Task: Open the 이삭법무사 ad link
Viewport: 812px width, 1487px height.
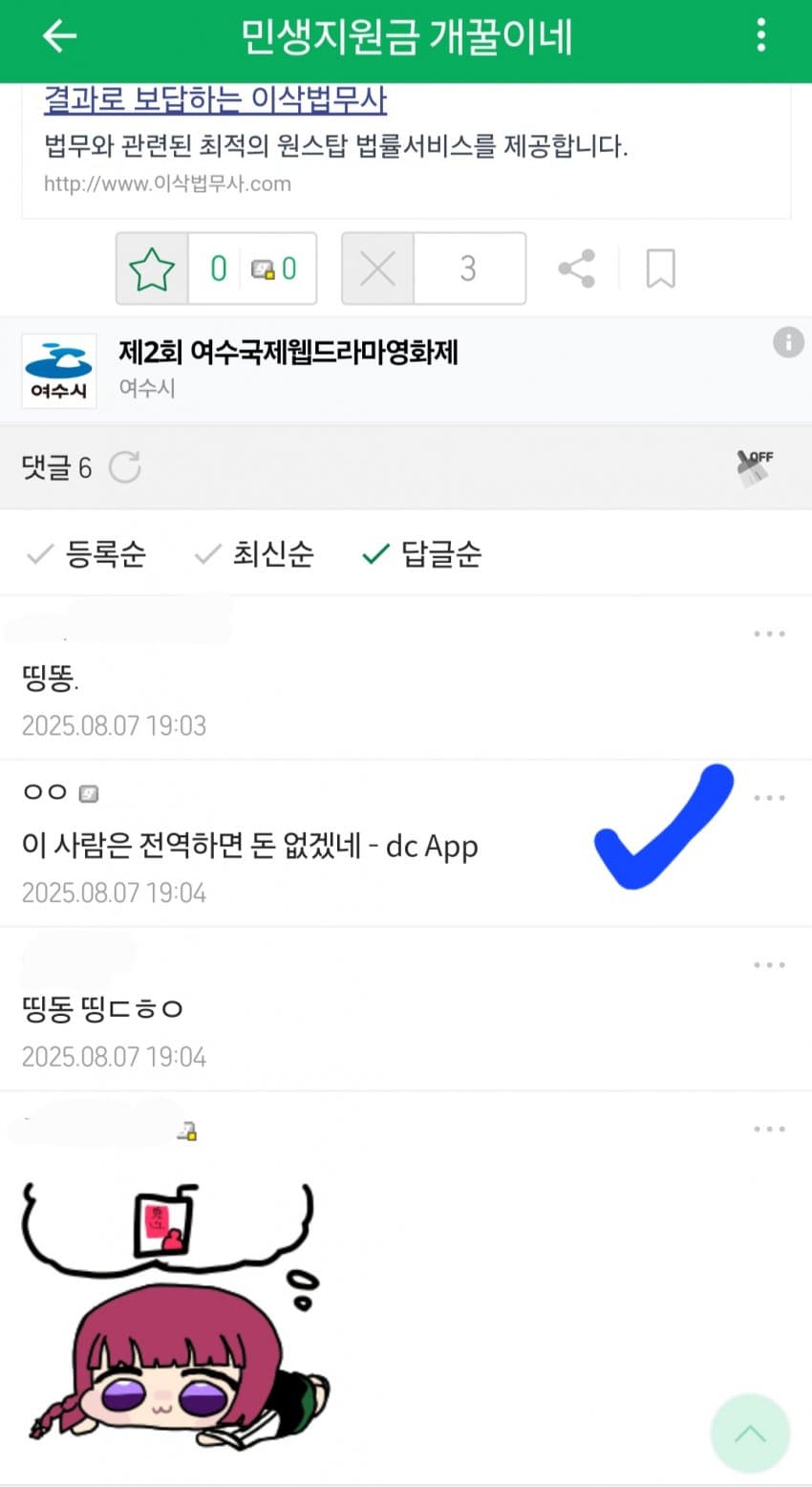Action: [215, 99]
